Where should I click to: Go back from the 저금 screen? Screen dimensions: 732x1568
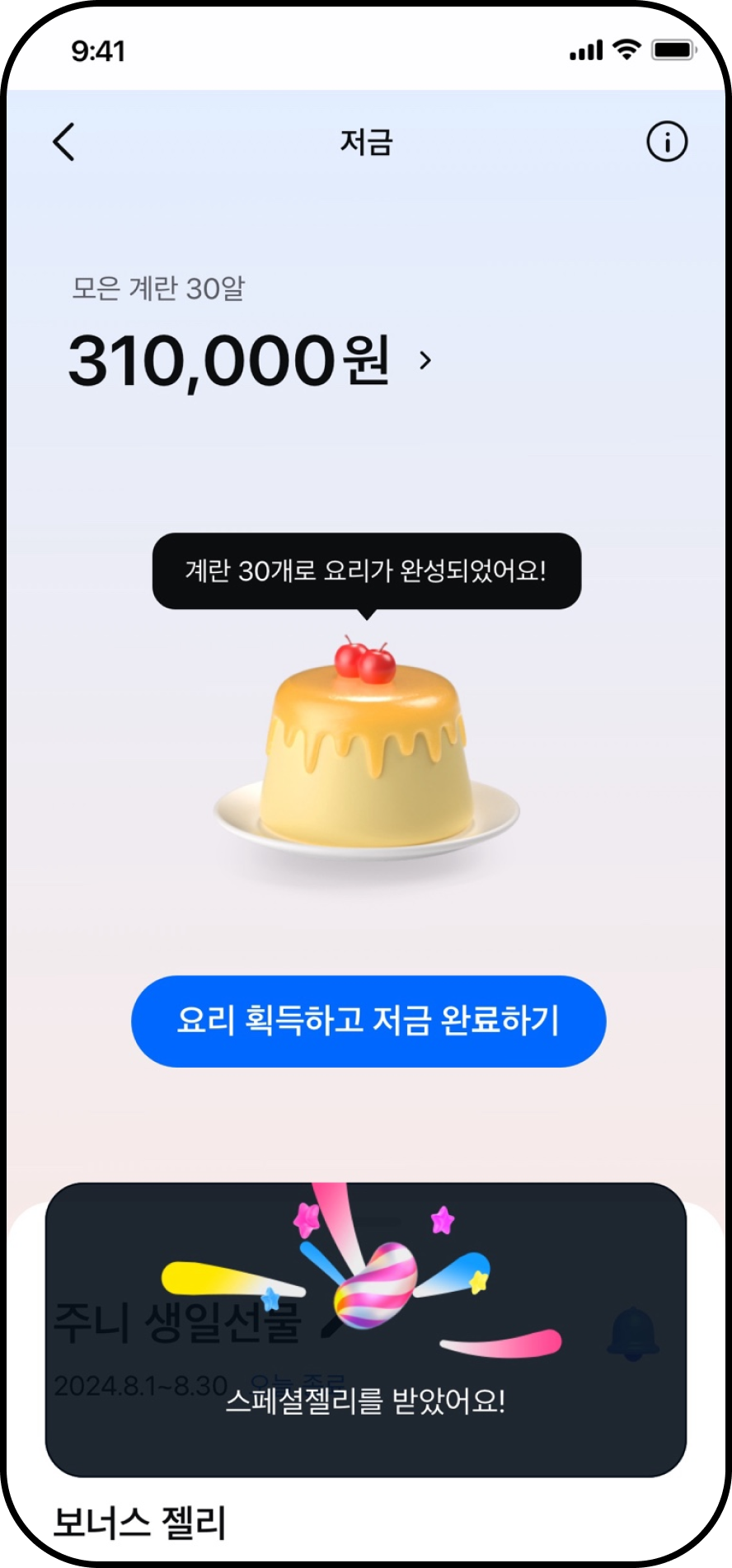point(63,142)
